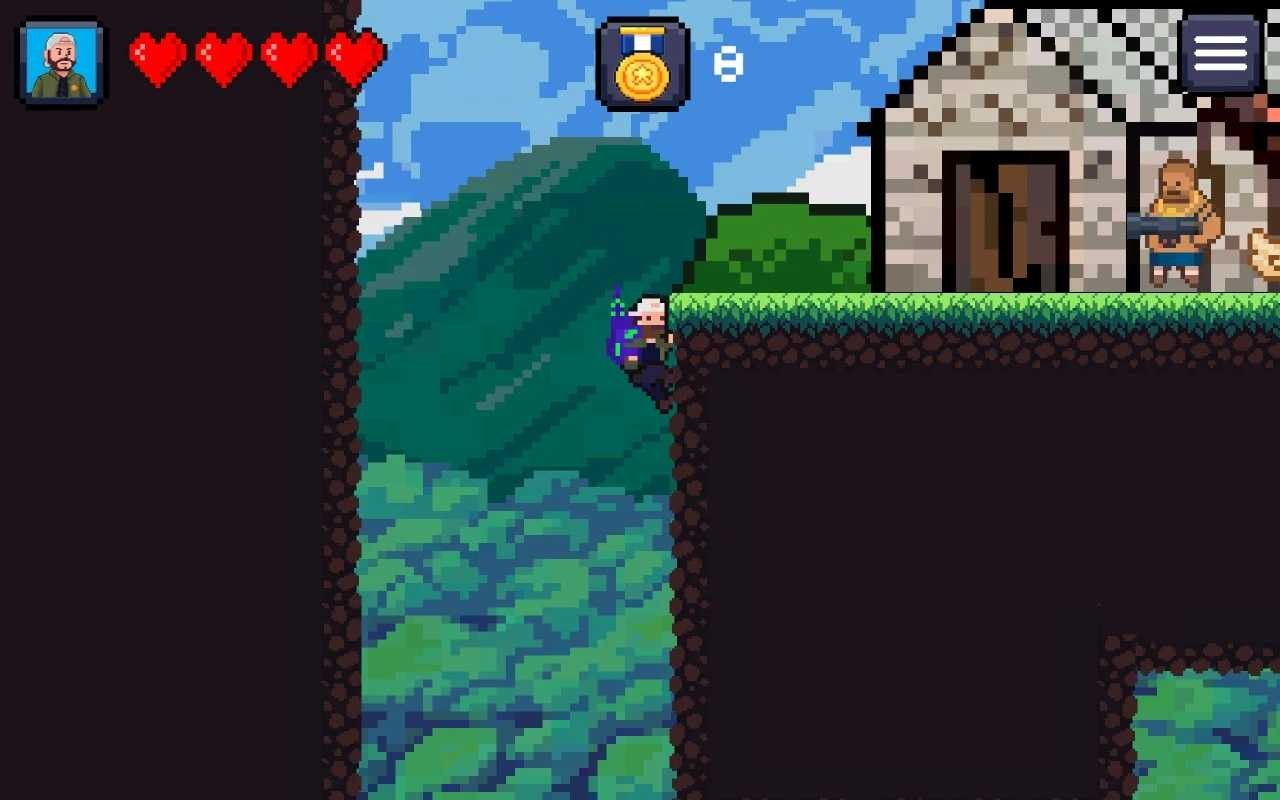The width and height of the screenshot is (1280, 800).
Task: Tap the player character portrait
Action: coord(61,64)
